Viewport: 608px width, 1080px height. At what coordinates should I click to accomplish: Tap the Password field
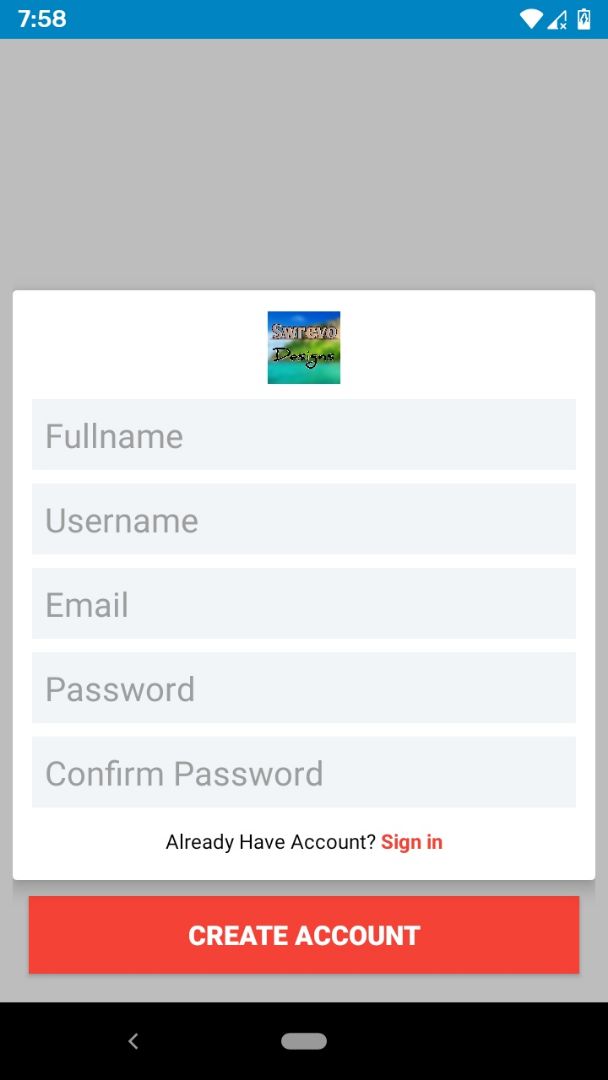click(303, 688)
